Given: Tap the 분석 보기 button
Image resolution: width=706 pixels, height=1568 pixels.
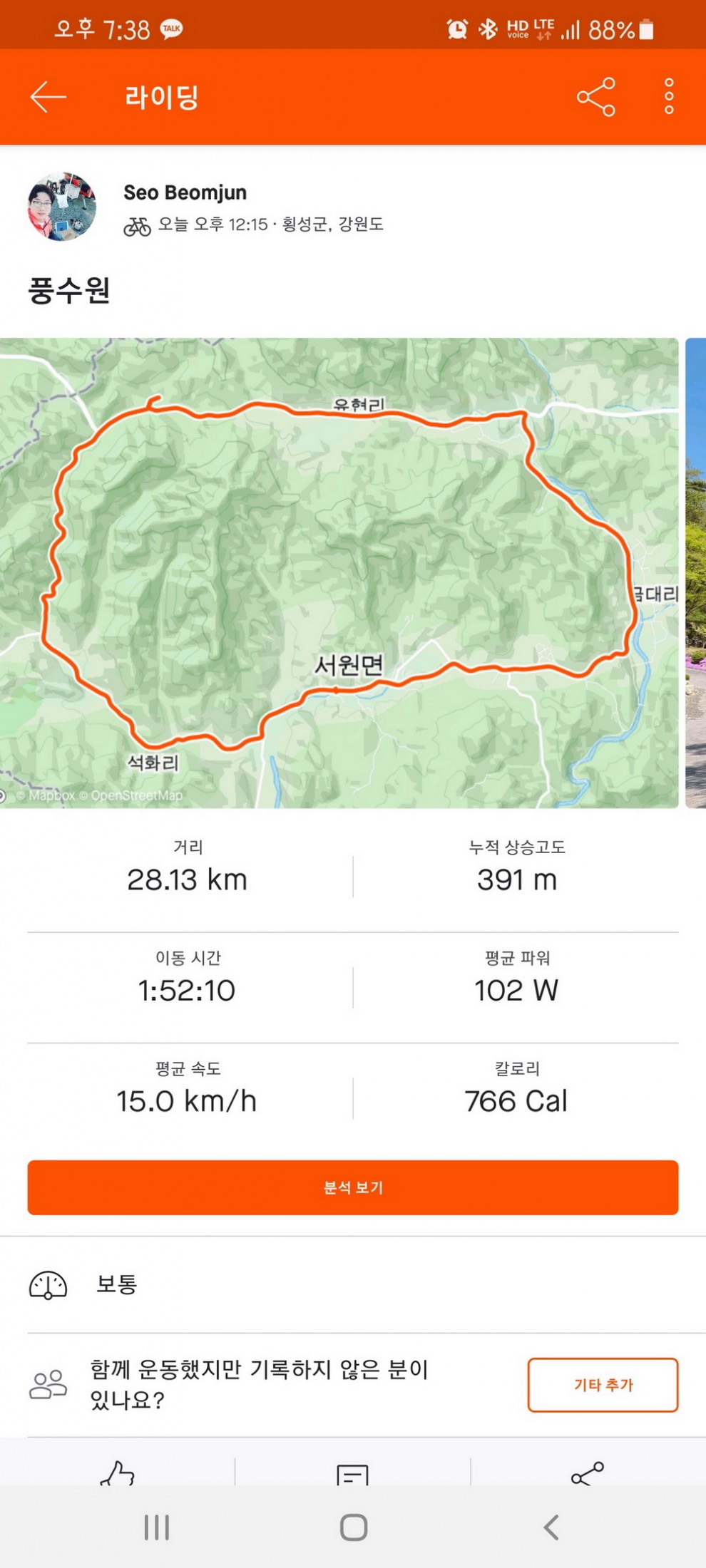Looking at the screenshot, I should (353, 1187).
